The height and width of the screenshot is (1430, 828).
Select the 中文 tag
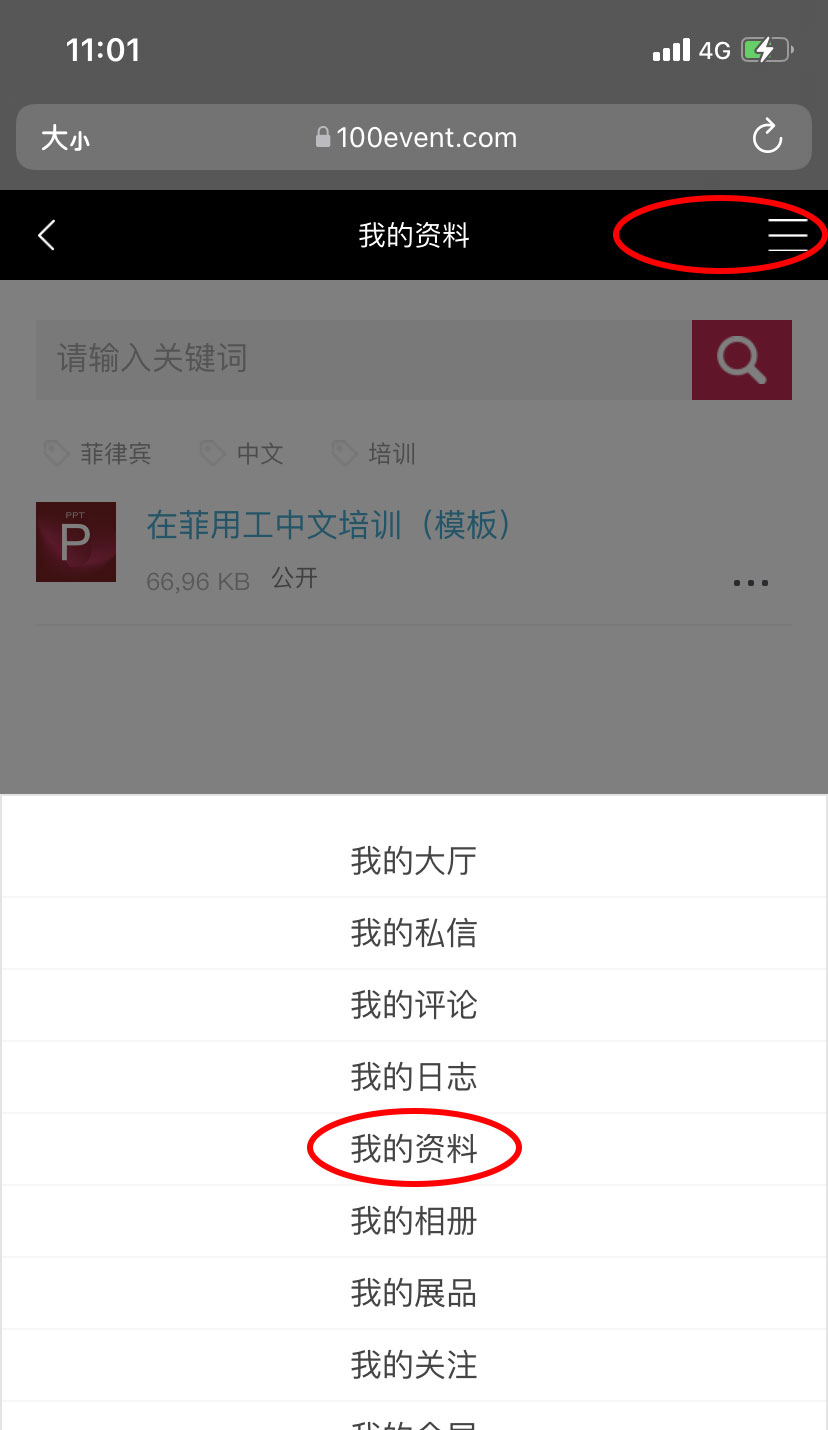tap(241, 454)
